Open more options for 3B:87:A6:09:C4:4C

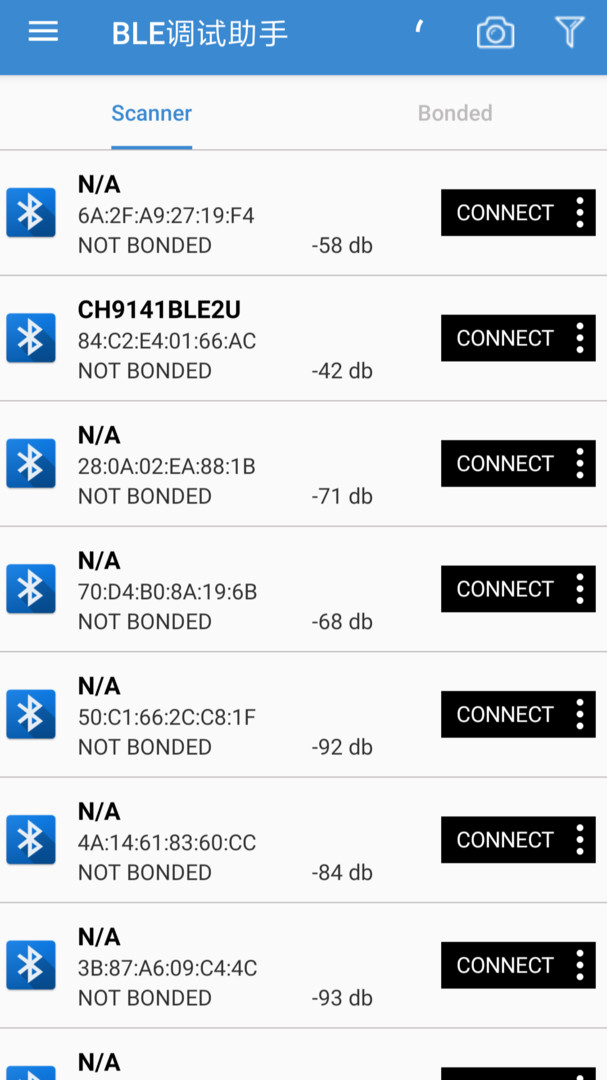tap(580, 966)
